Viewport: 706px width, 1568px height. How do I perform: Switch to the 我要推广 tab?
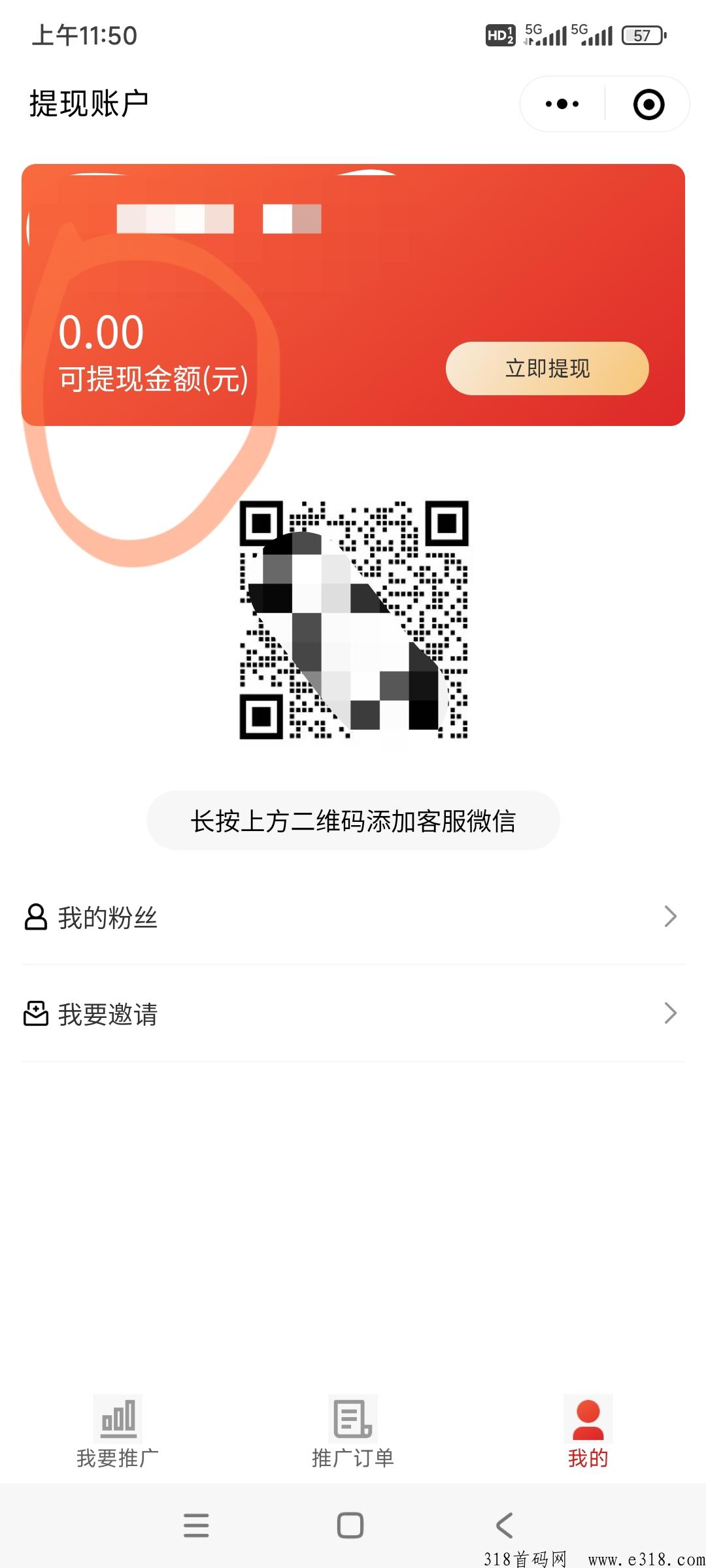coord(118,1432)
